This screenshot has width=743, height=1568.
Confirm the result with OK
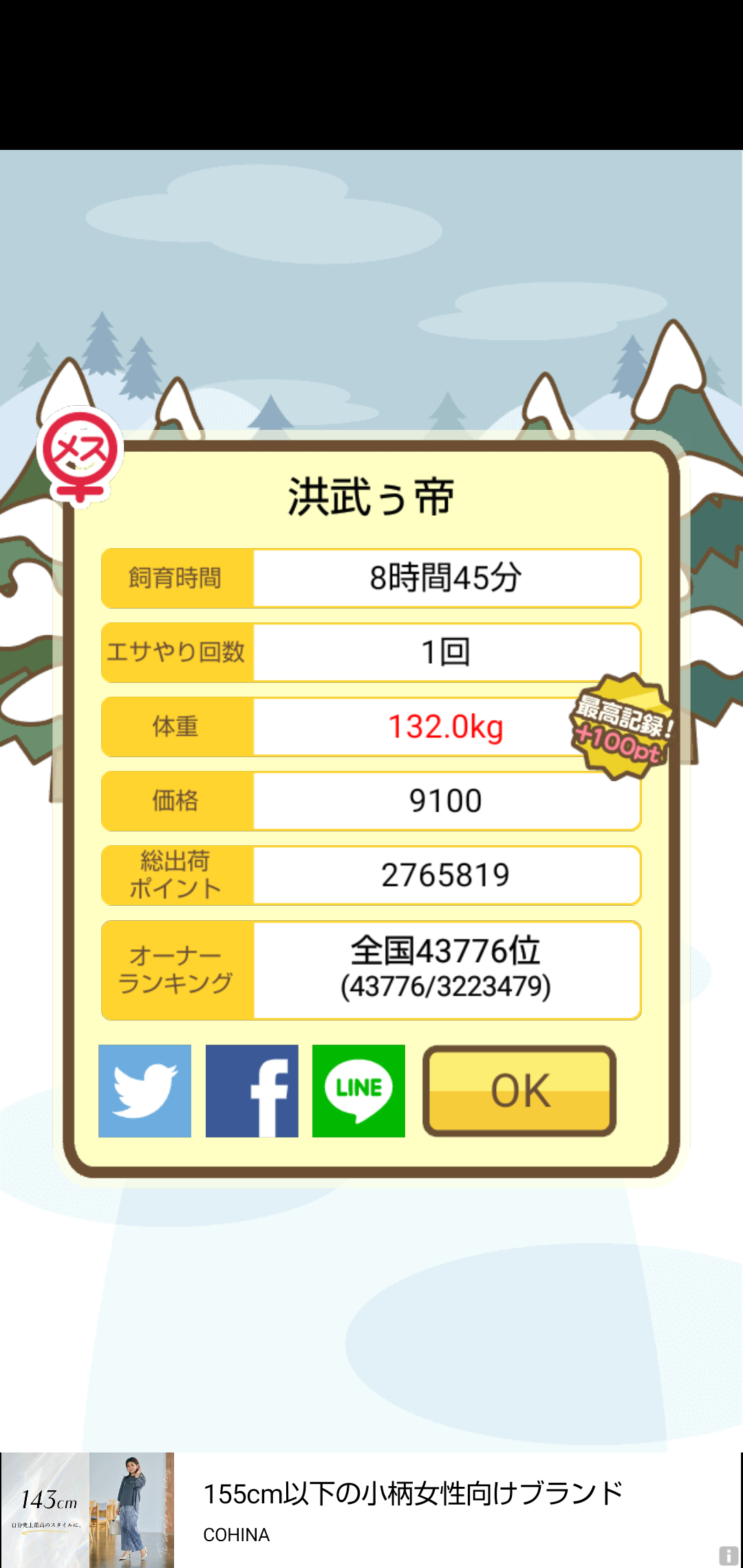point(519,1091)
